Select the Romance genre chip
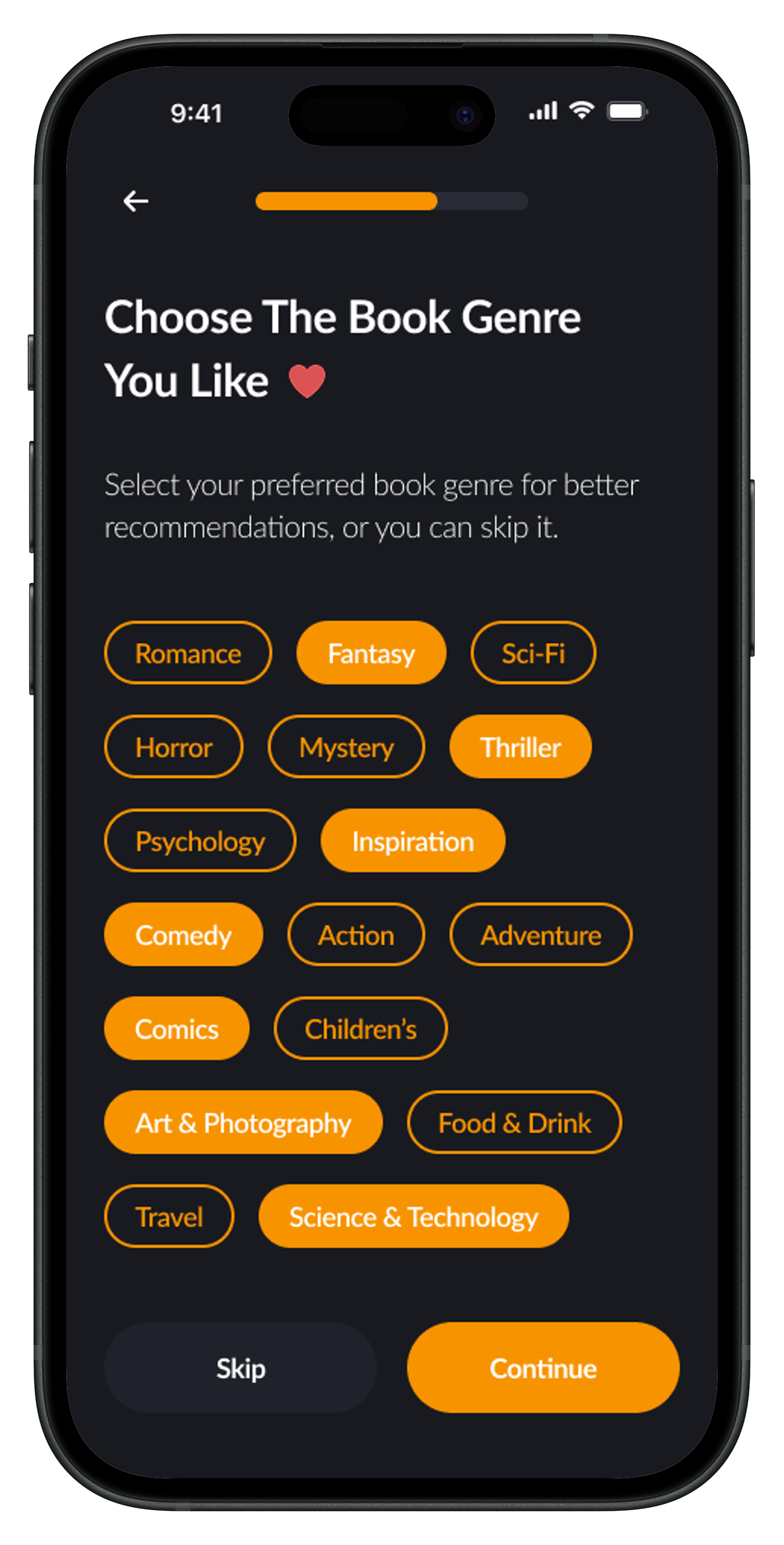Screen dimensions: 784x1545 click(188, 653)
